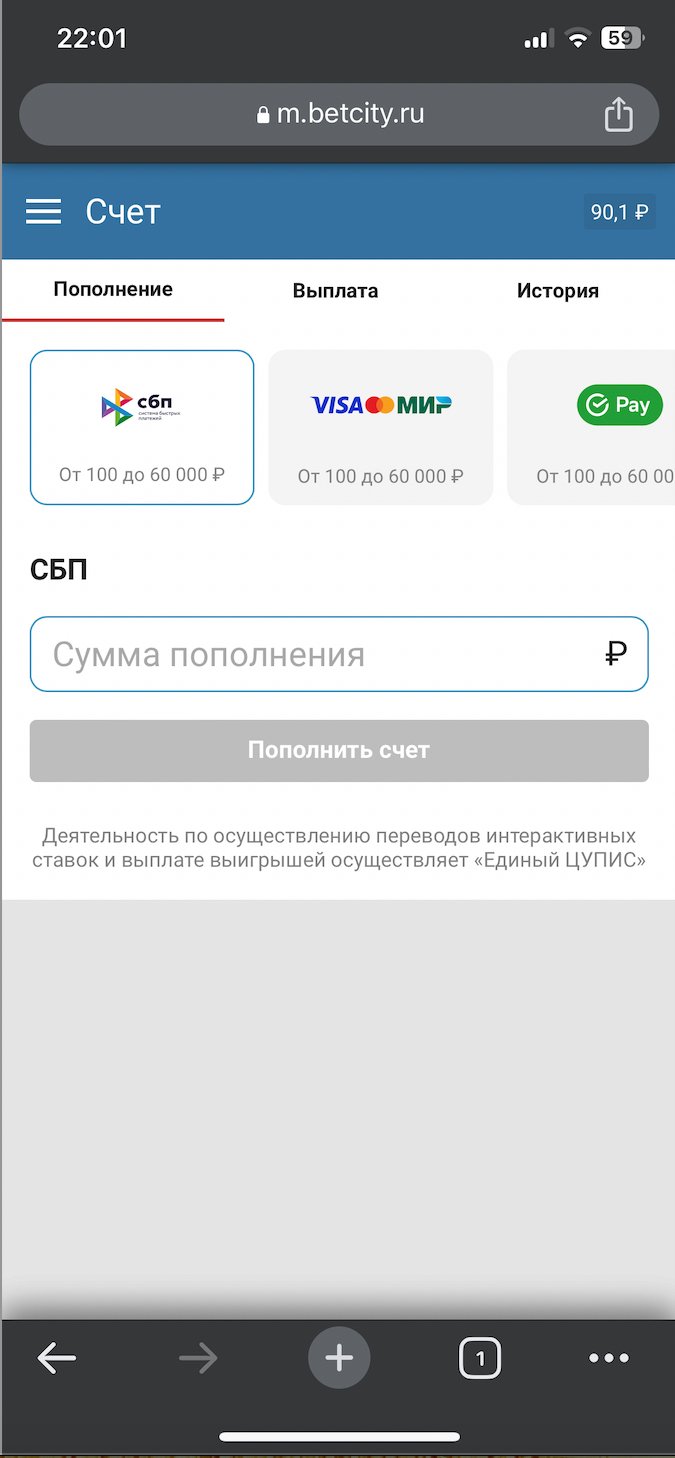Open the hamburger menu
This screenshot has width=675, height=1458.
[43, 211]
